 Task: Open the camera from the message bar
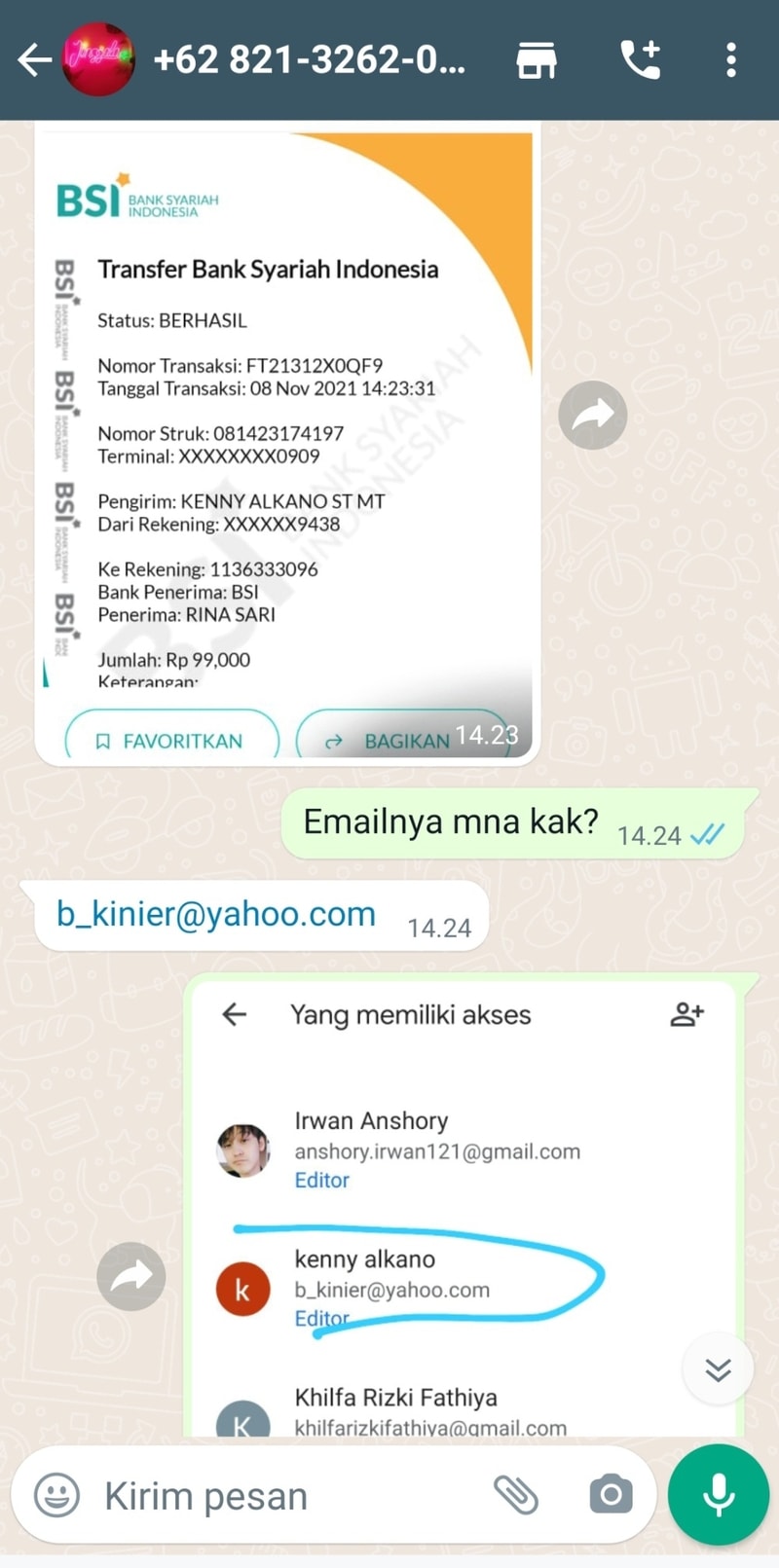click(x=611, y=1495)
